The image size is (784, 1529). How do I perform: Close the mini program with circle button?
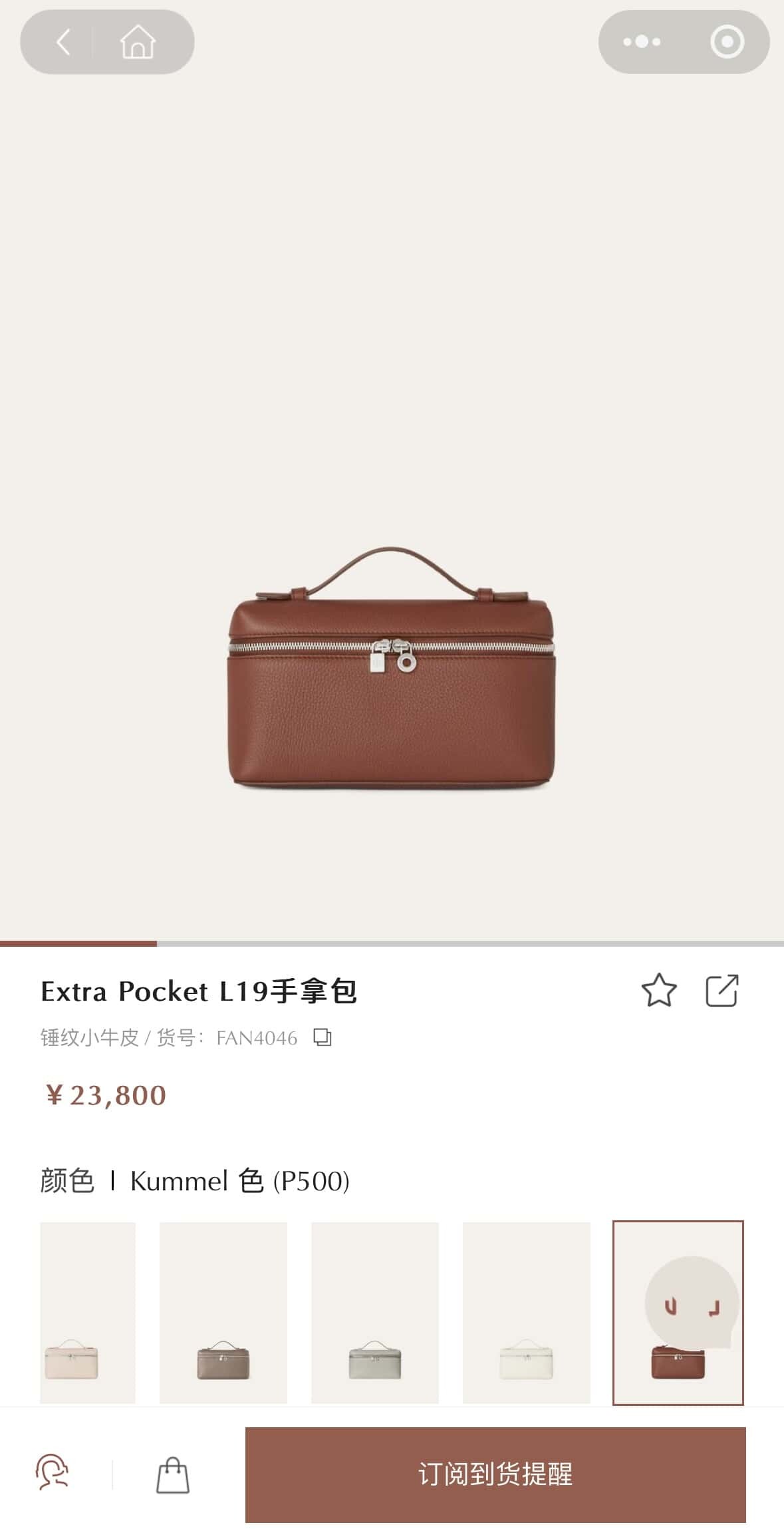727,42
